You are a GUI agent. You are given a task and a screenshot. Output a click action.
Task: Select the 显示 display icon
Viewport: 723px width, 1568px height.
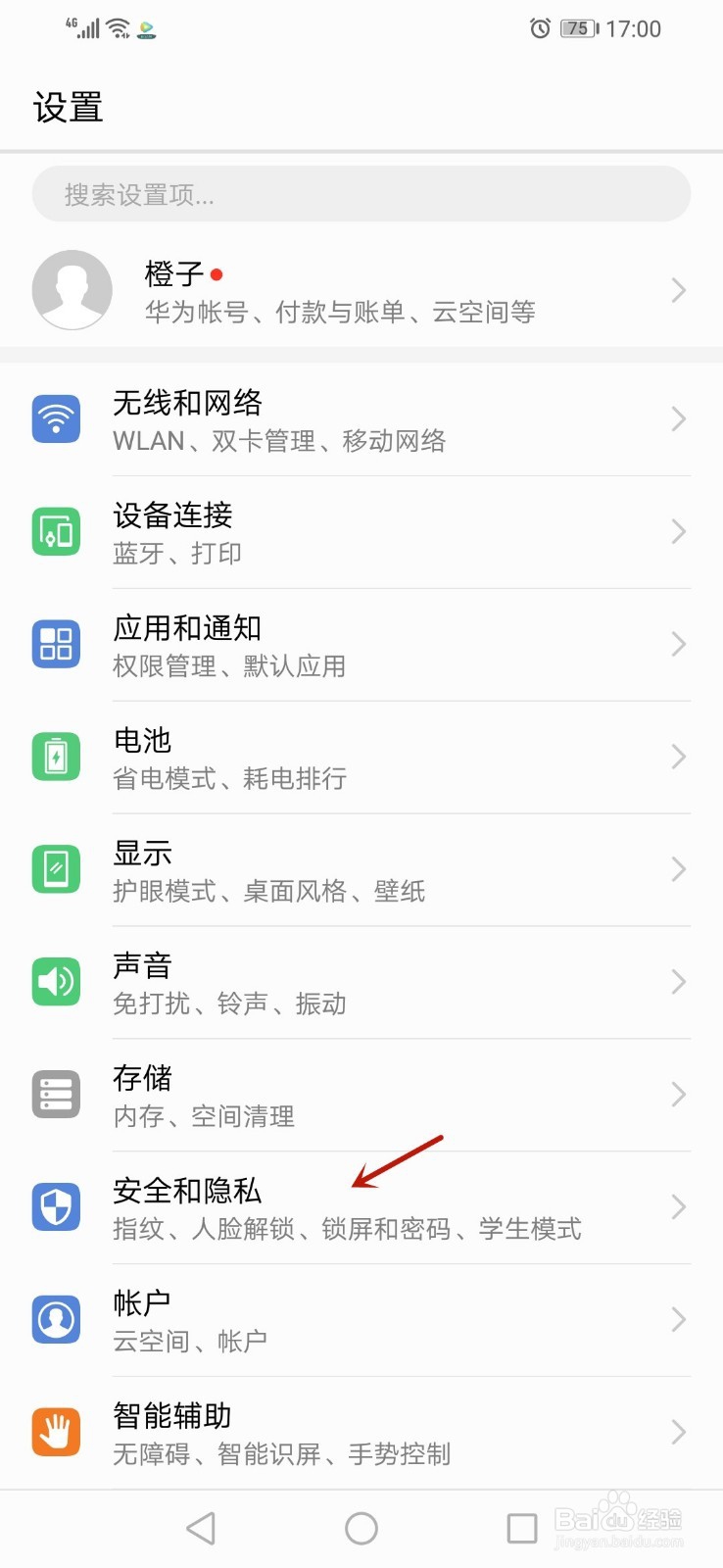(56, 869)
